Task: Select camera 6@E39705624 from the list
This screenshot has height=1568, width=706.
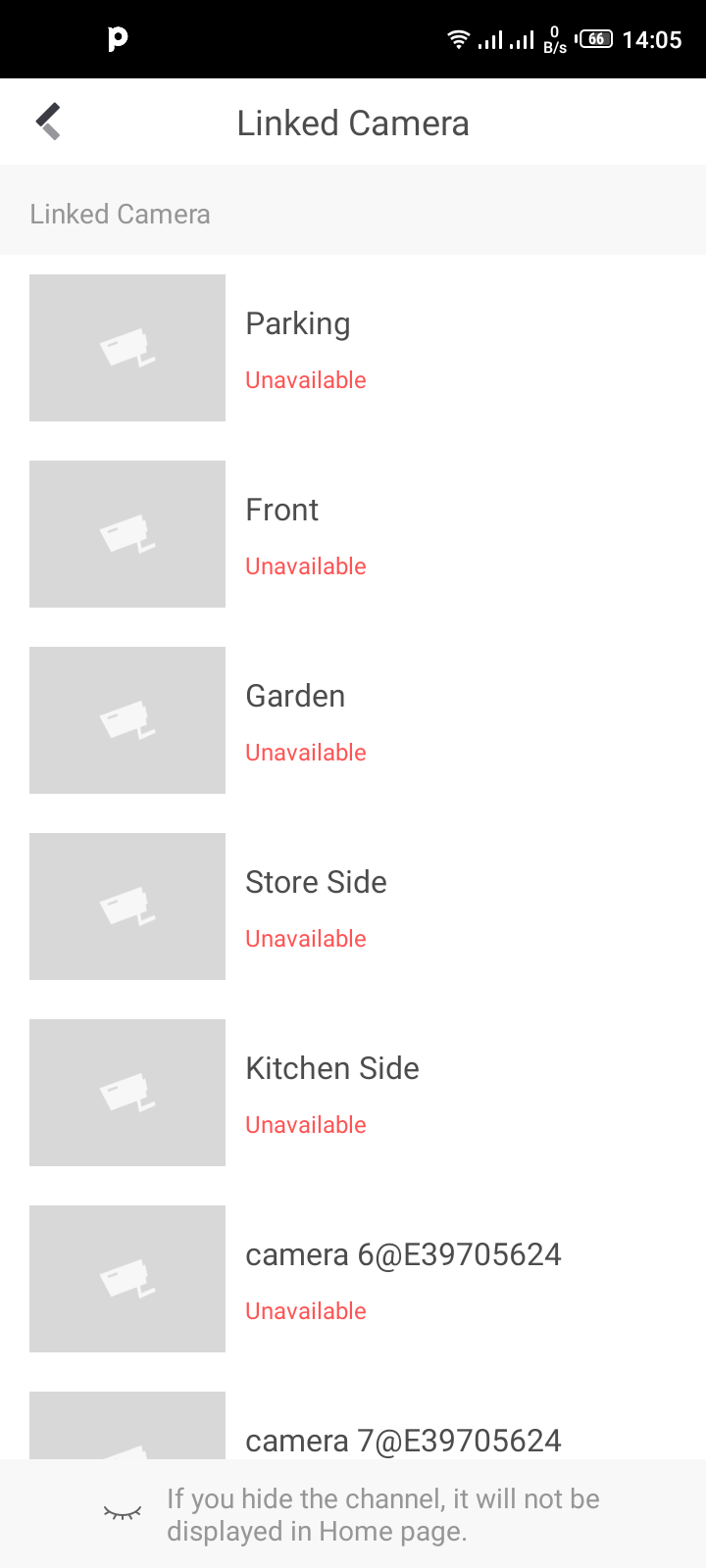Action: coord(403,1254)
